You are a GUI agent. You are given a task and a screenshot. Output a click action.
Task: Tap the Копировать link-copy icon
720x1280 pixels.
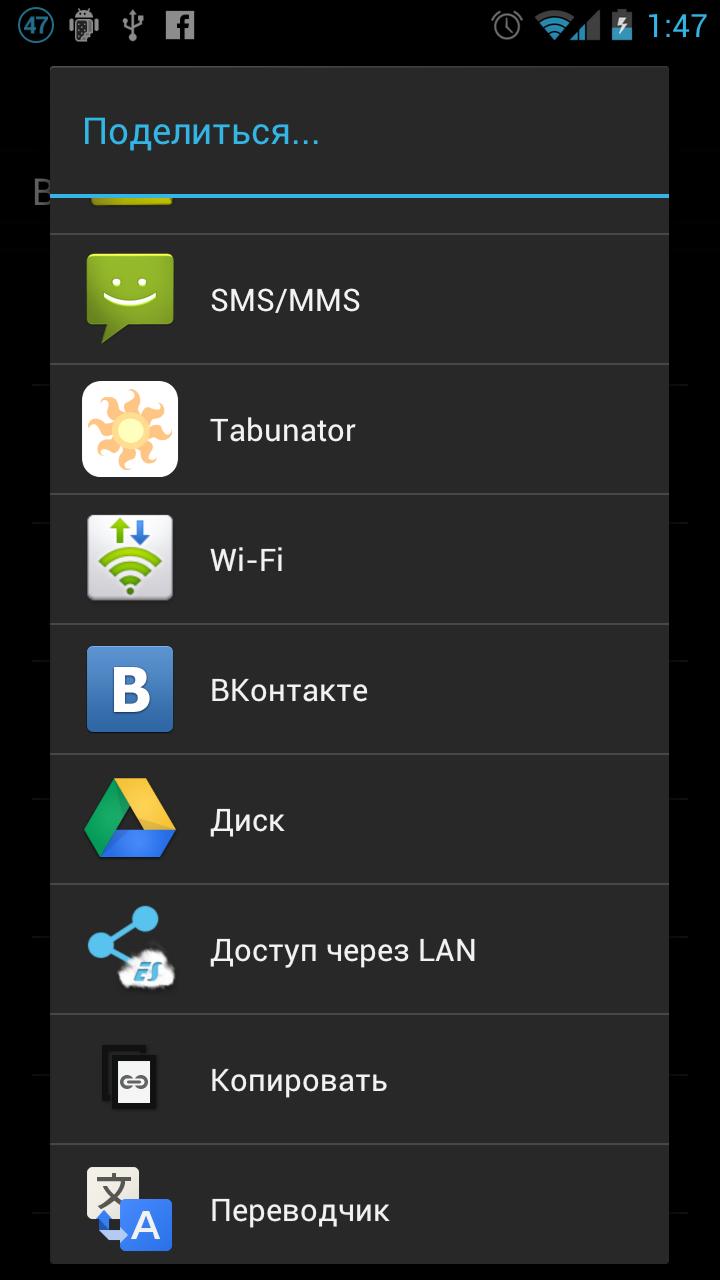(129, 1078)
